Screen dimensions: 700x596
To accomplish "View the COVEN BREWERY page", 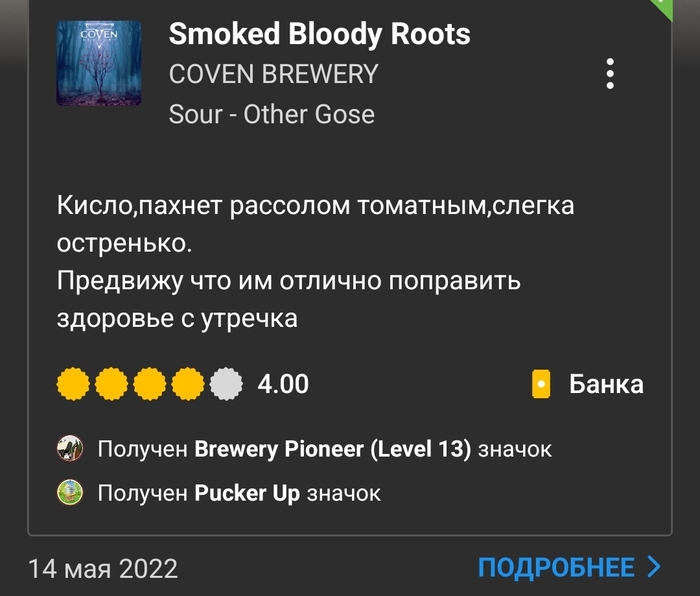I will tap(274, 74).
